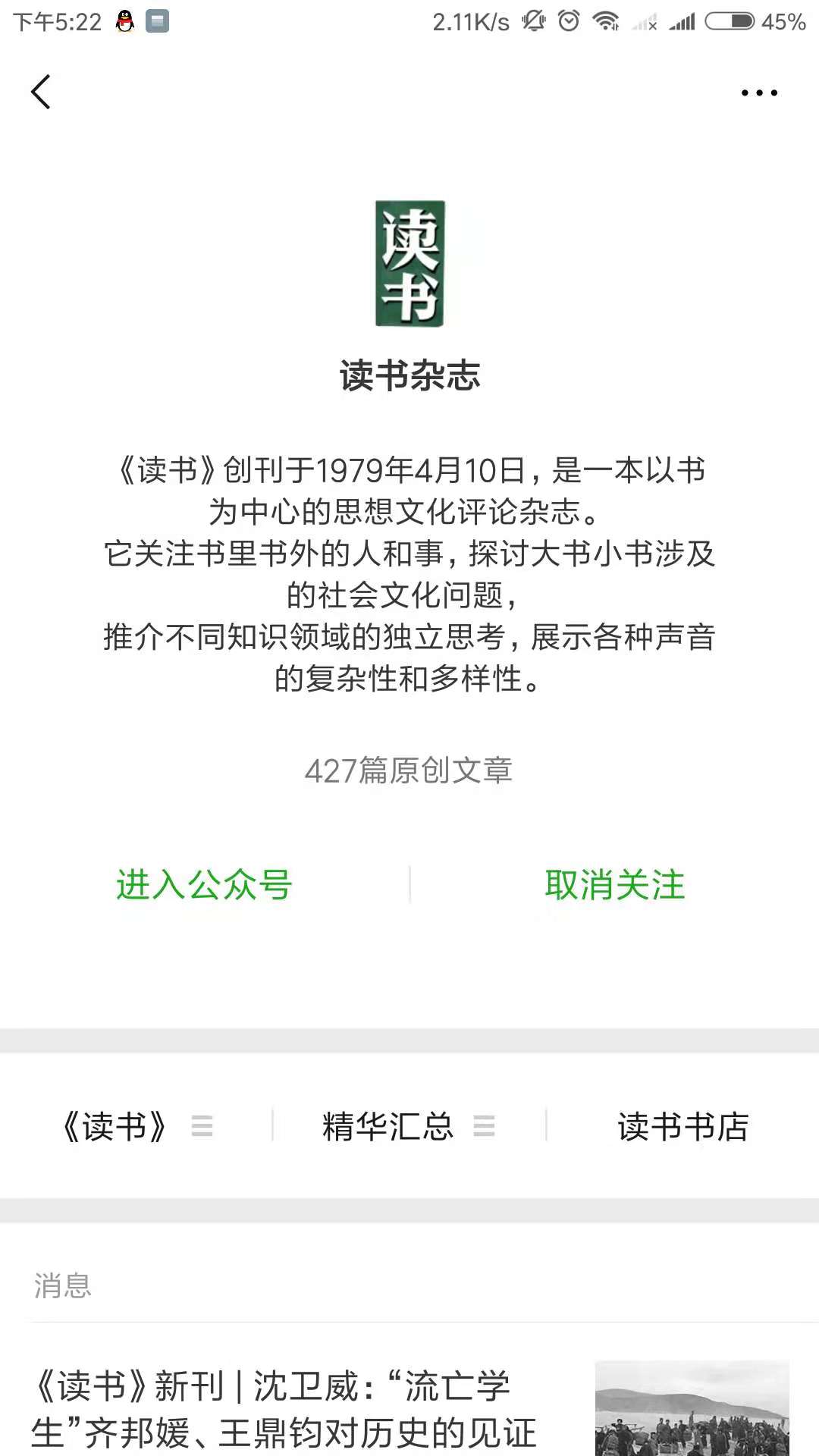Viewport: 819px width, 1456px height.
Task: View the 427篇原创文章 list
Action: click(409, 770)
